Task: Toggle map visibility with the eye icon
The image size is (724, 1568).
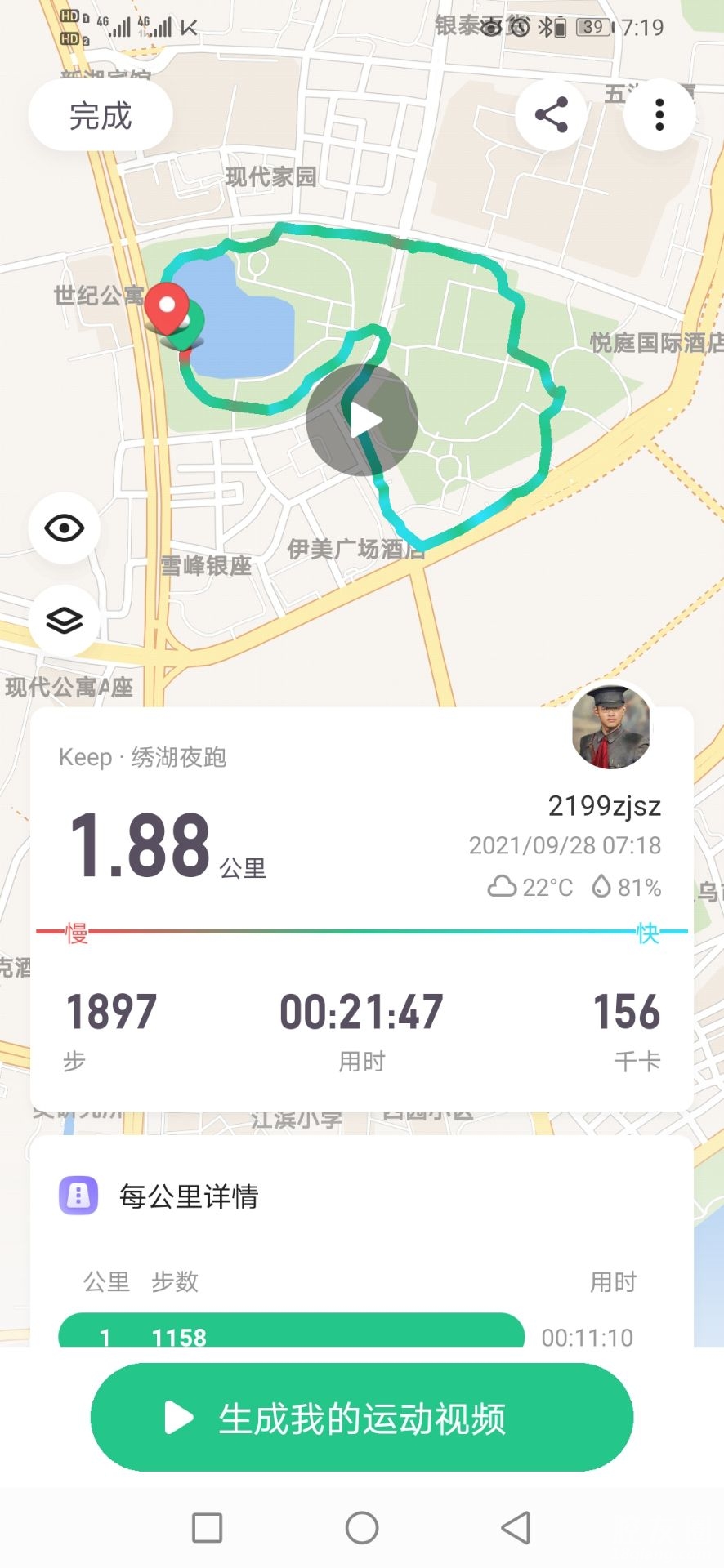Action: click(65, 528)
